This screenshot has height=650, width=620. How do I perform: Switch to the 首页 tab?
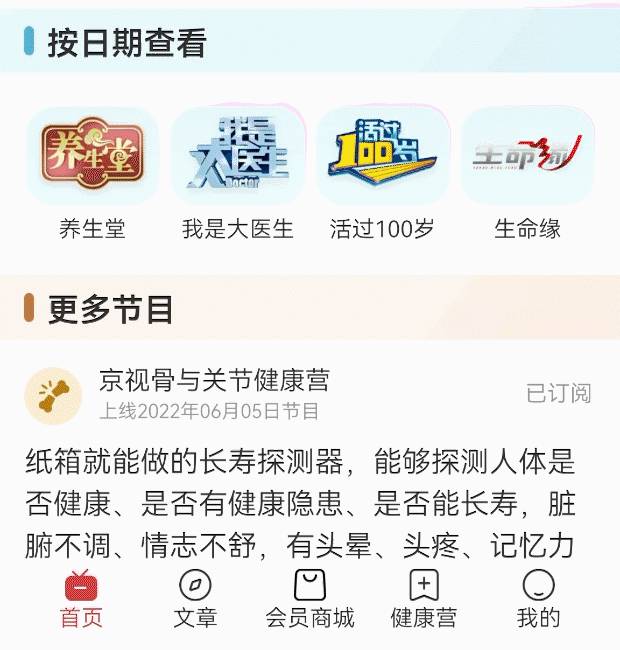point(81,599)
